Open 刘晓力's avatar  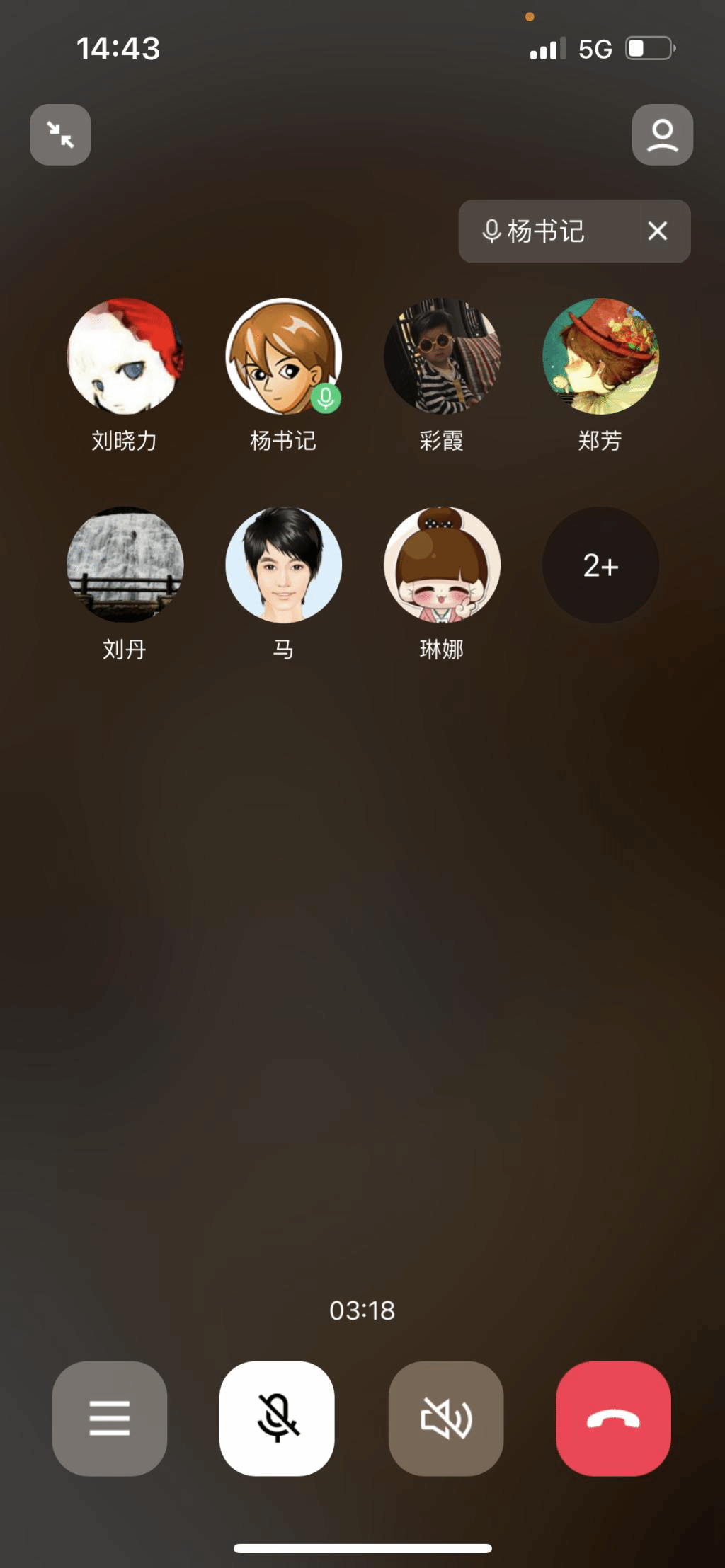click(125, 356)
